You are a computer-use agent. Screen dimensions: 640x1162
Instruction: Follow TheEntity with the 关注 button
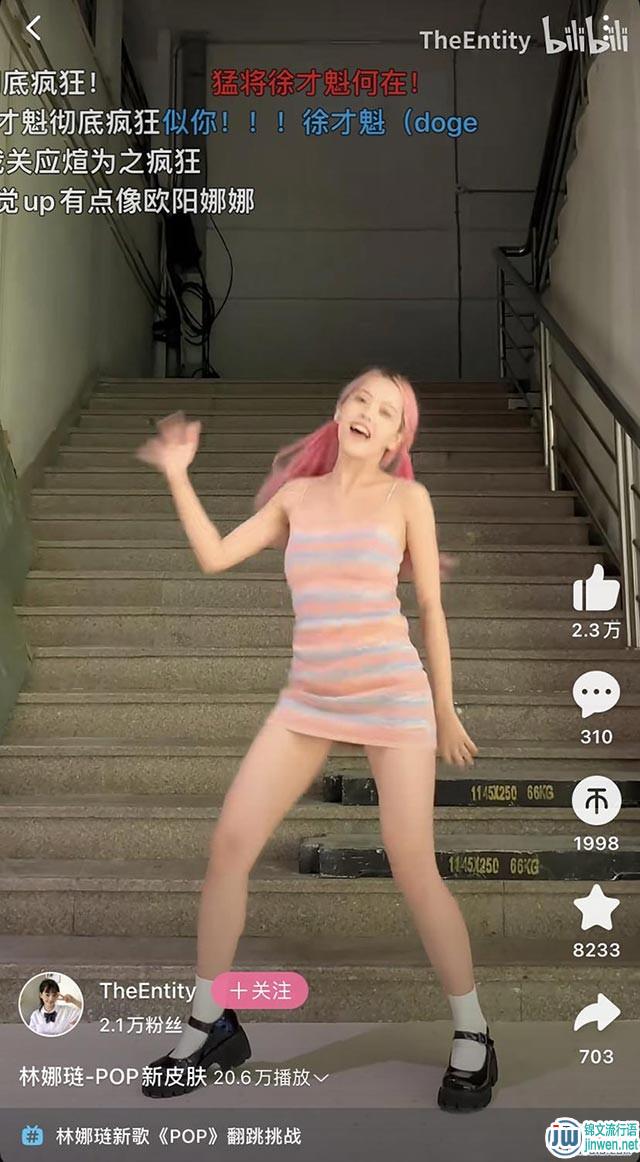click(259, 990)
